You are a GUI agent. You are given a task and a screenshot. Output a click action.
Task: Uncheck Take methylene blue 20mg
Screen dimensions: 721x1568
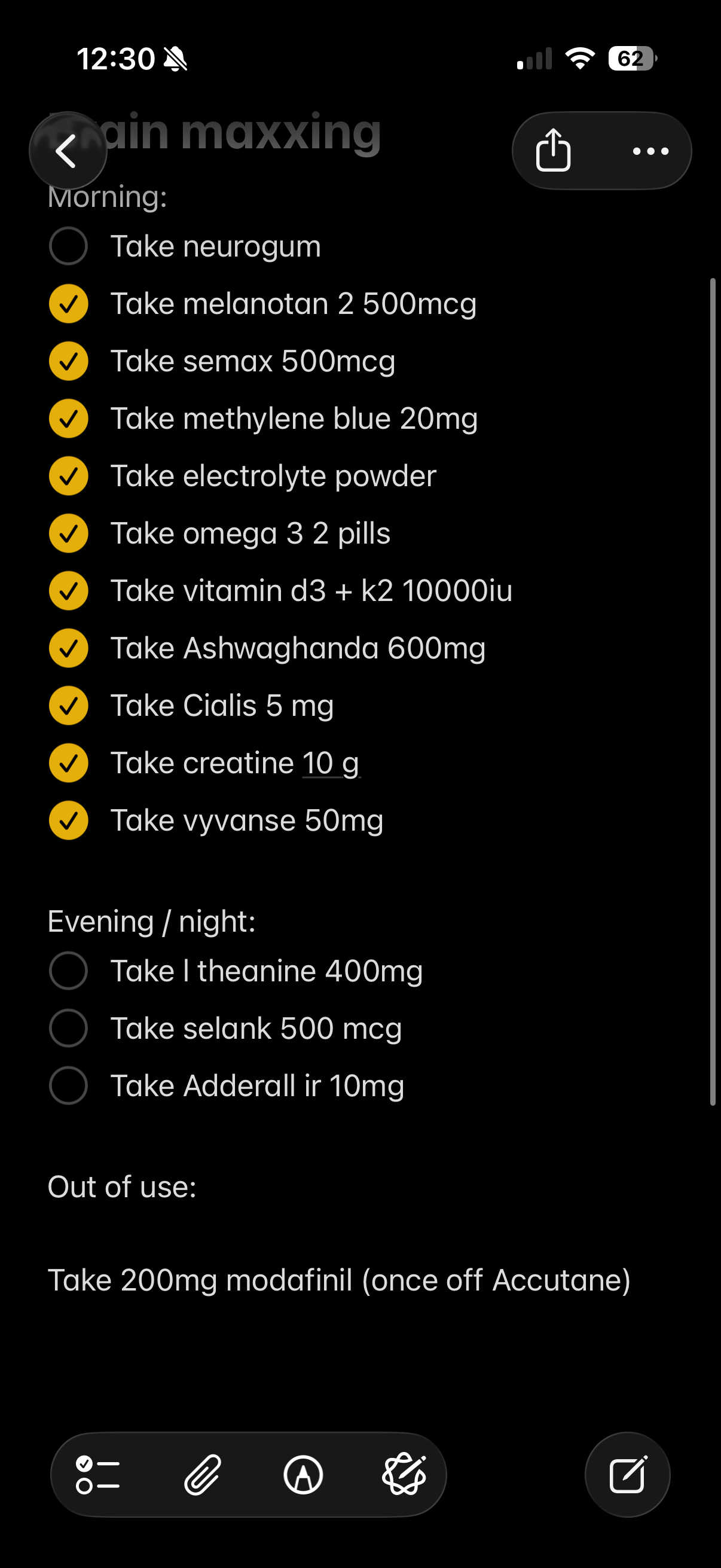click(68, 419)
